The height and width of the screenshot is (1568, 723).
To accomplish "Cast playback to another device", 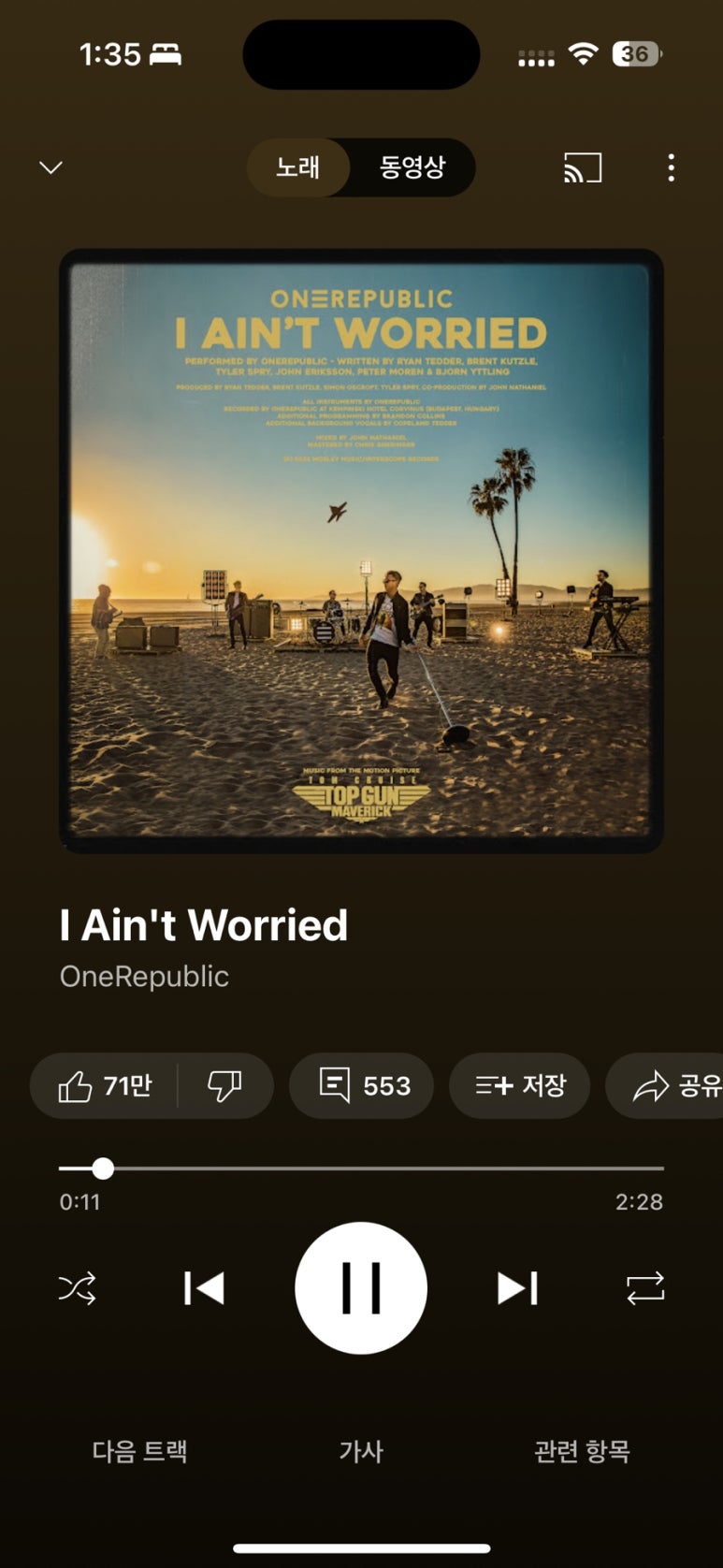I will coord(582,167).
